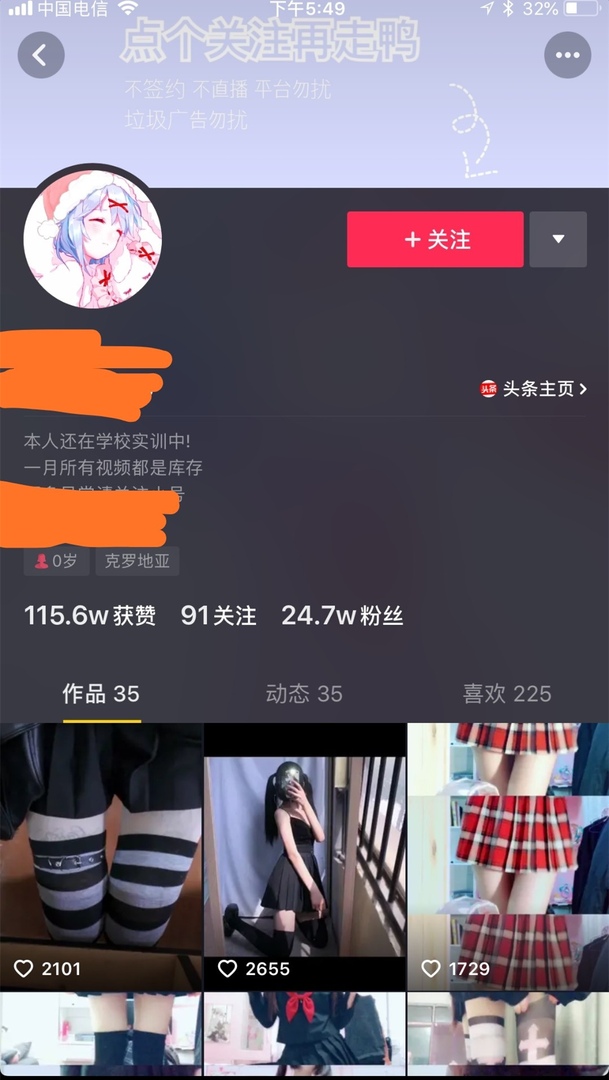
Task: Open the 91 关注 following list
Action: (x=218, y=615)
